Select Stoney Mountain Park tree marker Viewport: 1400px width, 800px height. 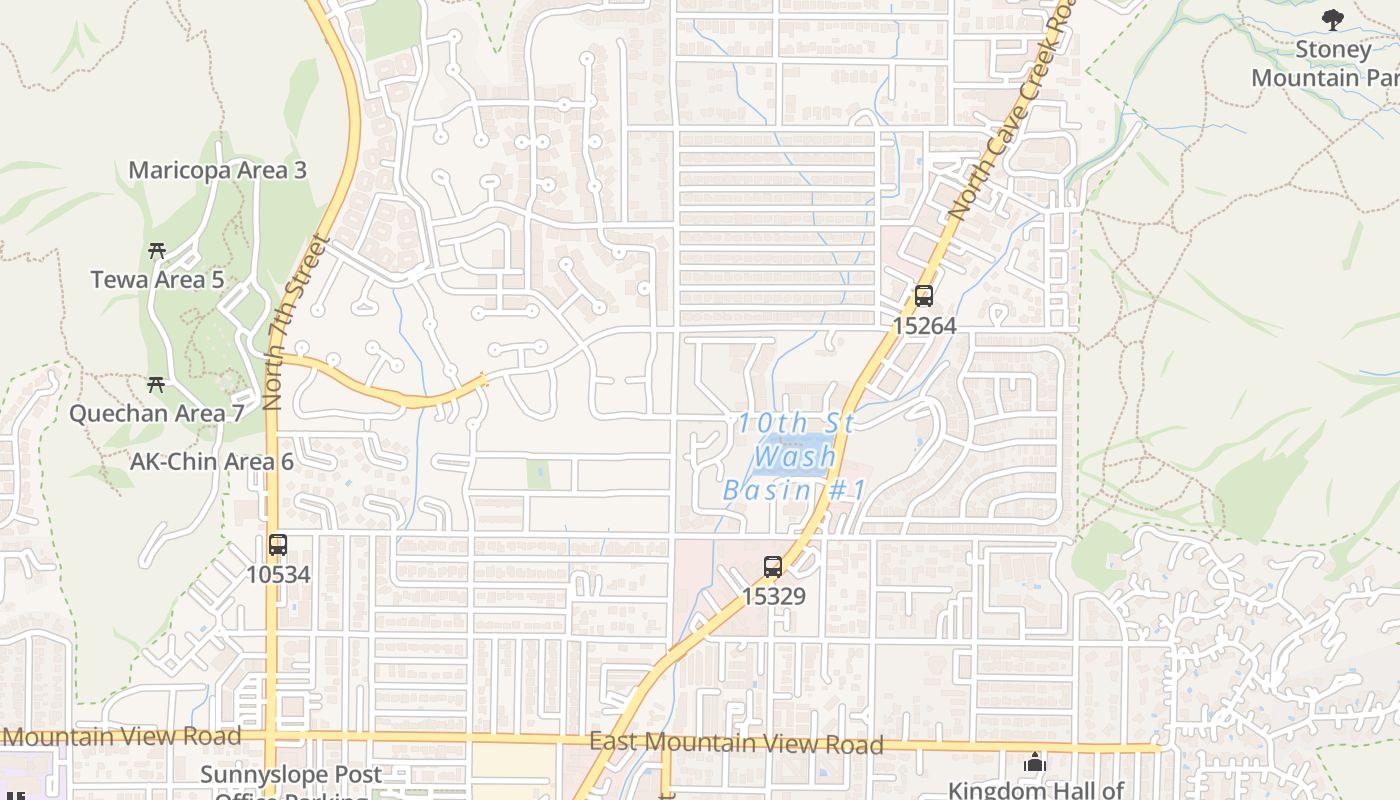point(1332,19)
